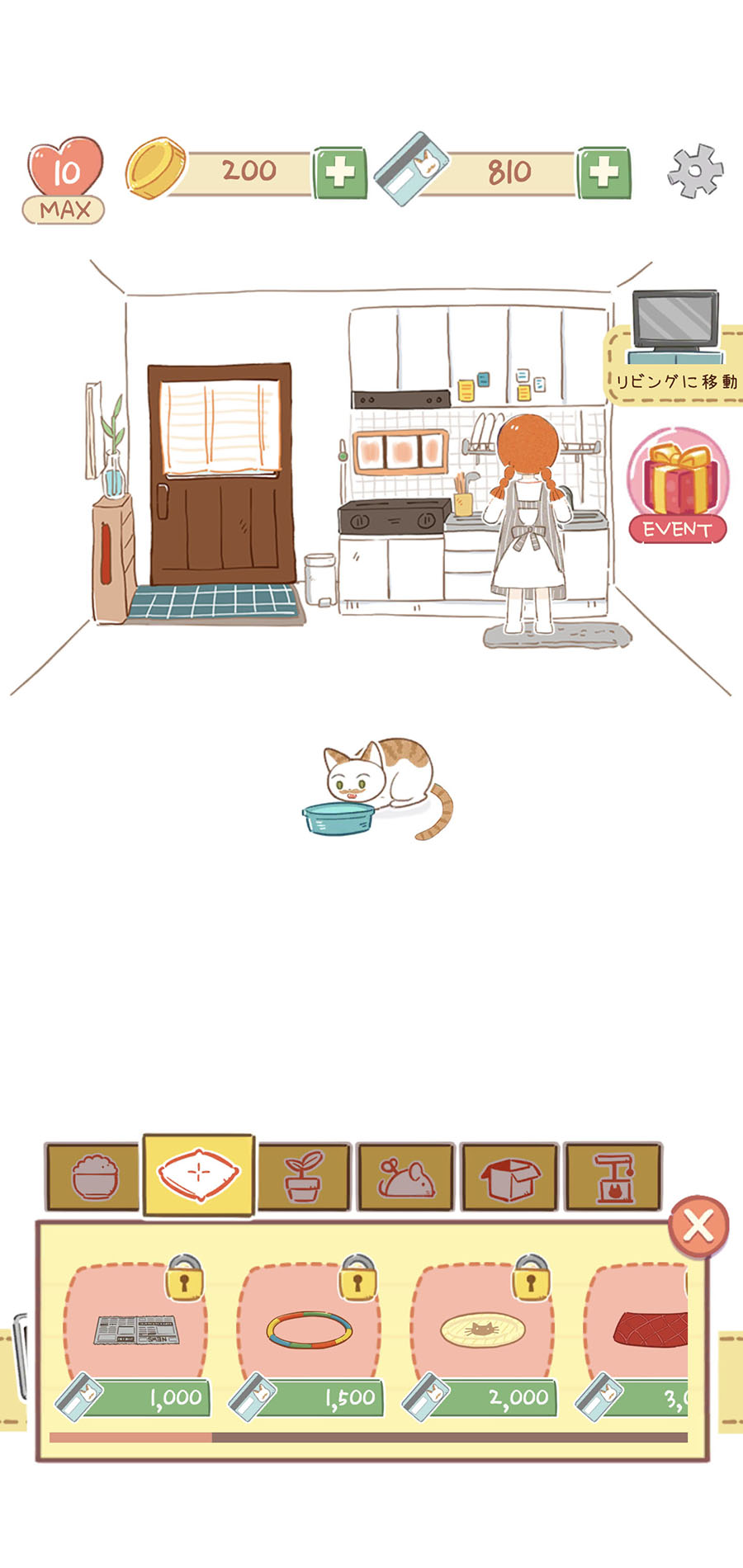Screen dimensions: 743x1568
Task: Open the settings gear
Action: click(695, 171)
